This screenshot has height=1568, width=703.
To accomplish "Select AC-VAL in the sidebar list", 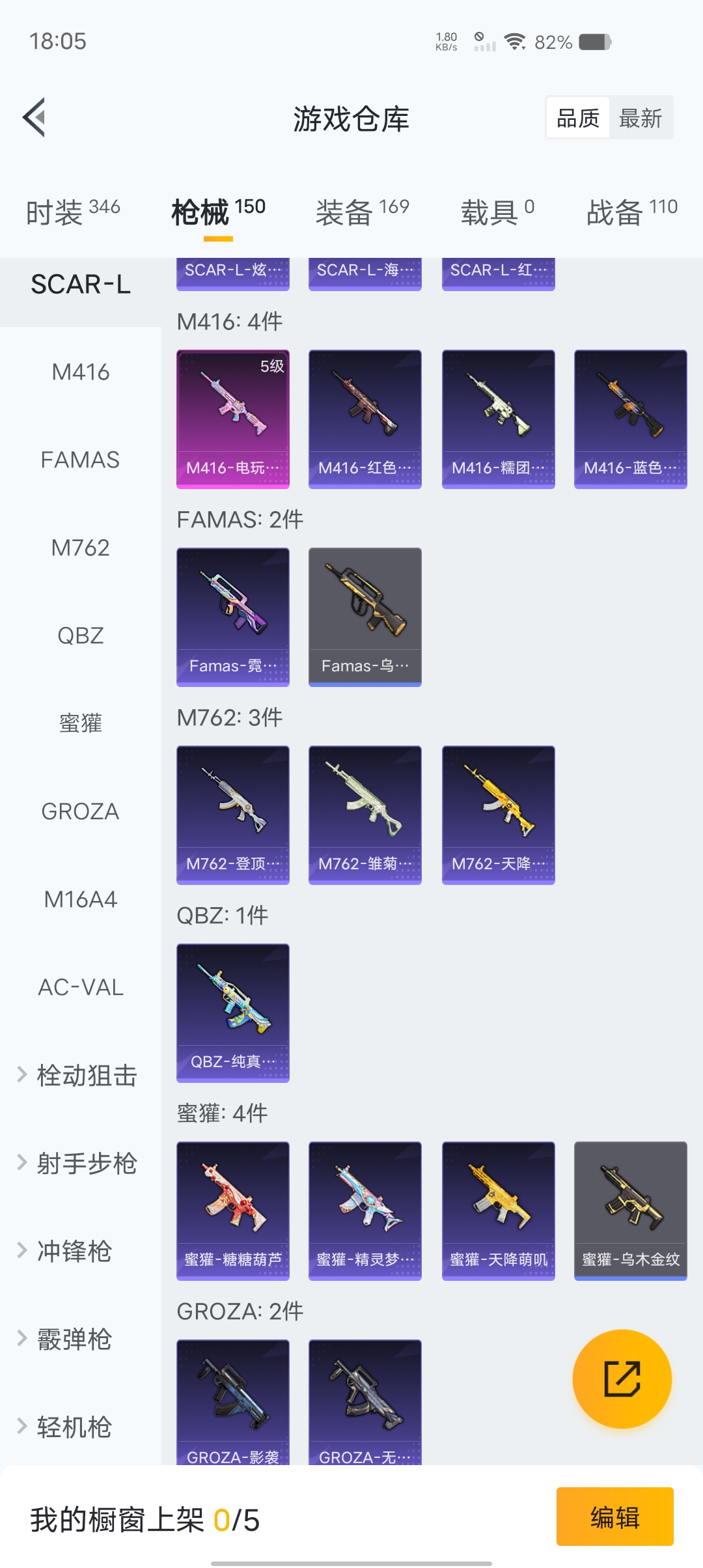I will 81,988.
